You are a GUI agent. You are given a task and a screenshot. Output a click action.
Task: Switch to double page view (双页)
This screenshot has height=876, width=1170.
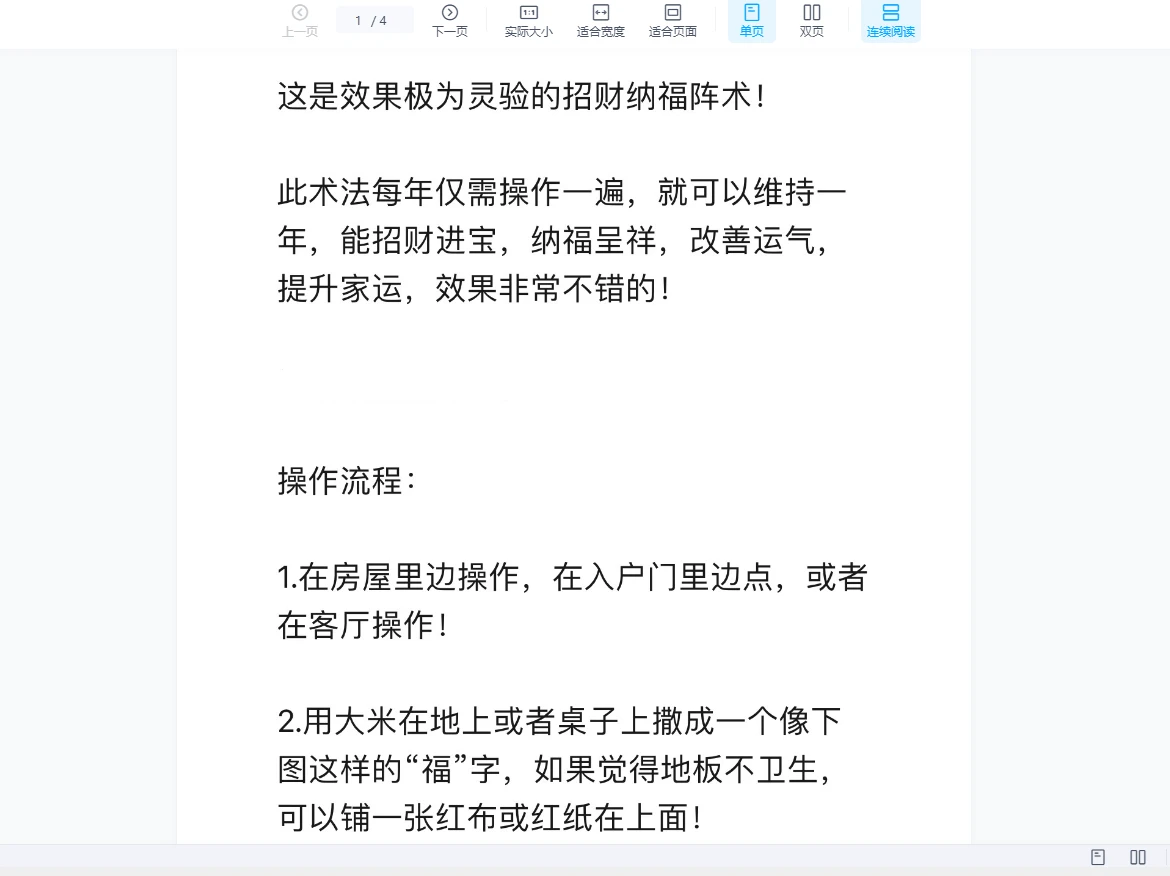[811, 20]
